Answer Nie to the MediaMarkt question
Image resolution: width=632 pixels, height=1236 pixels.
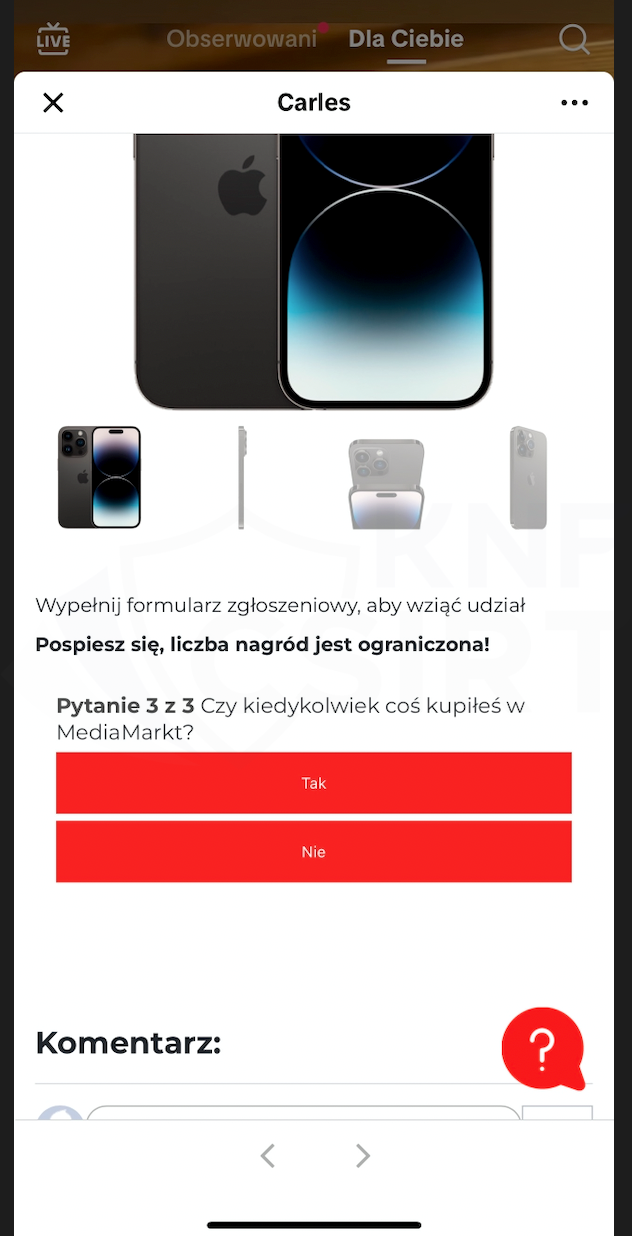(x=313, y=852)
